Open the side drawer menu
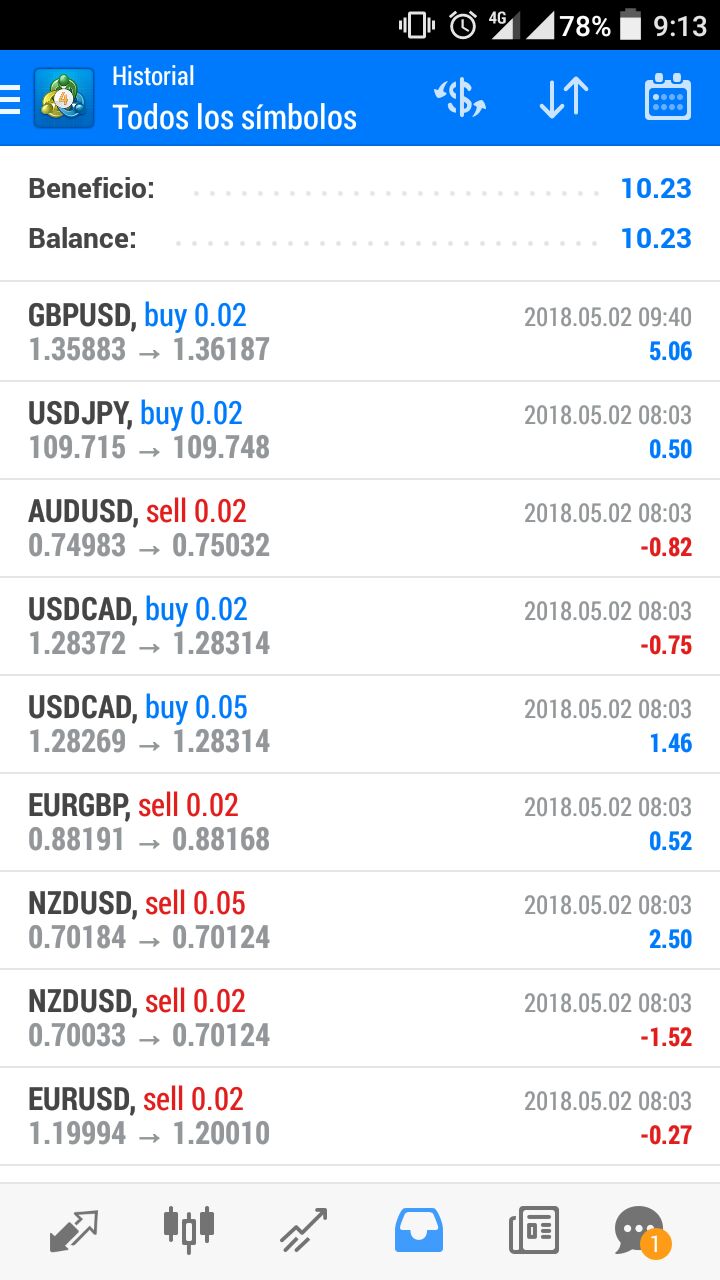This screenshot has height=1280, width=720. pyautogui.click(x=12, y=99)
